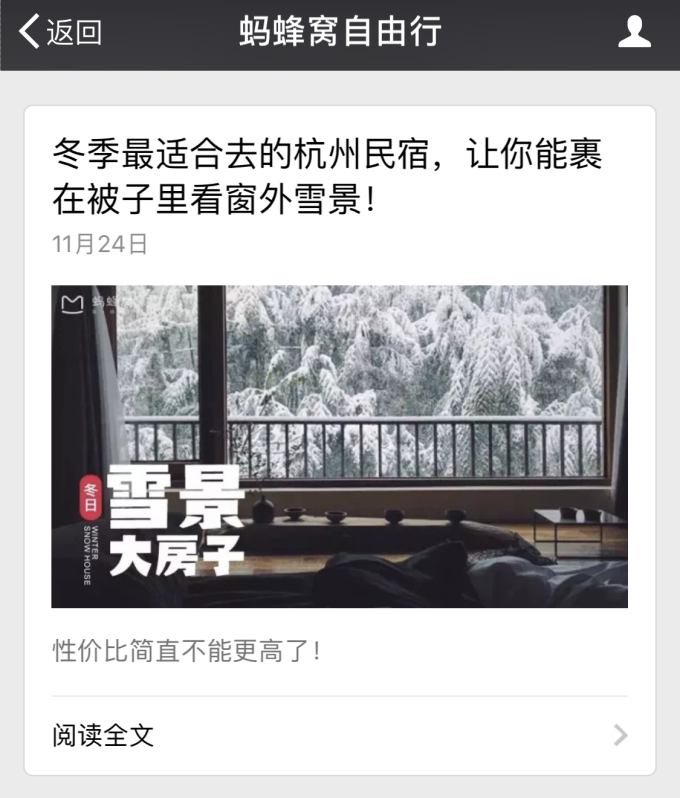Open the 雪景大房子 article cover image
This screenshot has width=680, height=798.
tap(339, 446)
